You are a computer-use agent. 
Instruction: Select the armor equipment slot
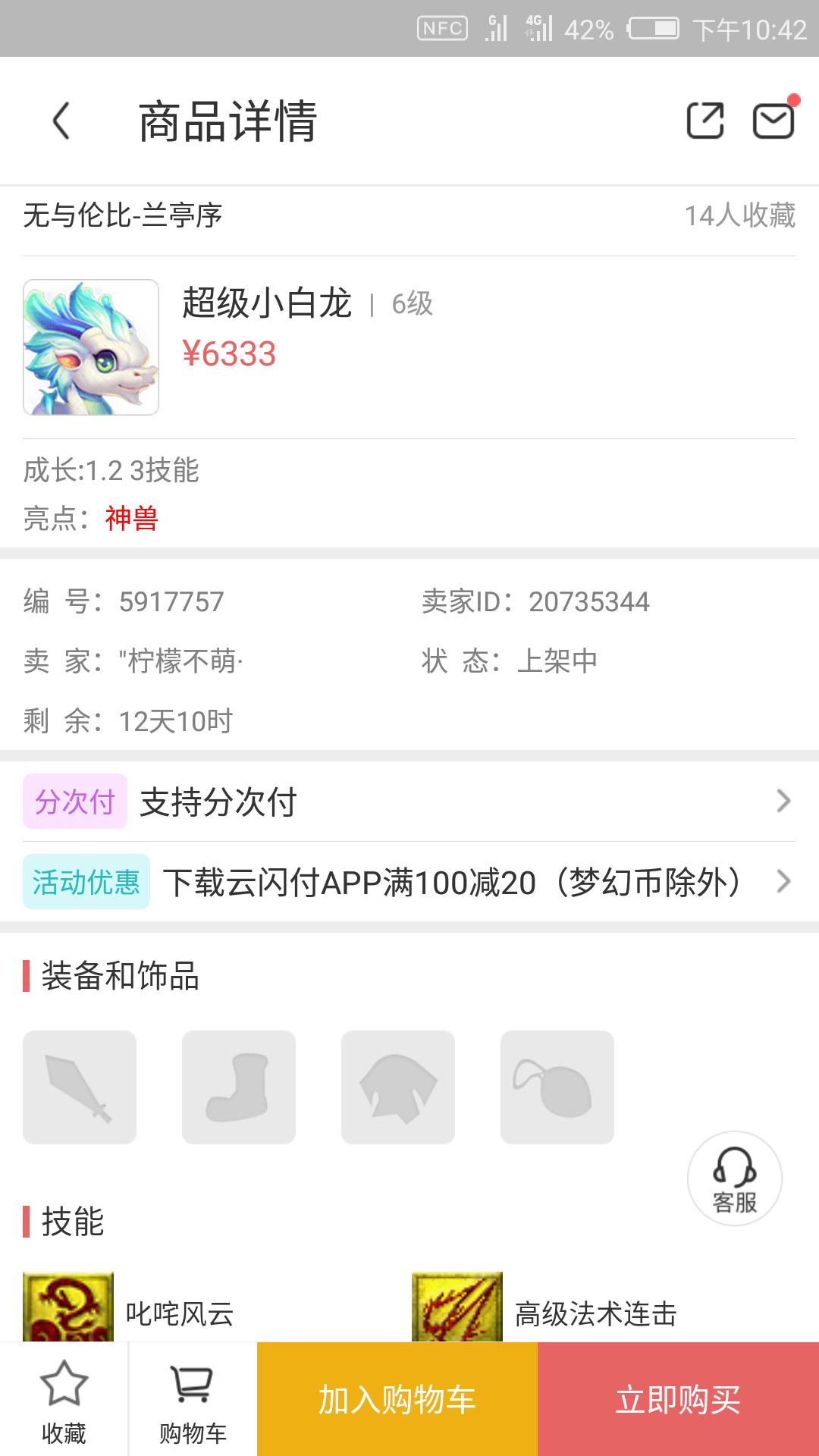(398, 1087)
